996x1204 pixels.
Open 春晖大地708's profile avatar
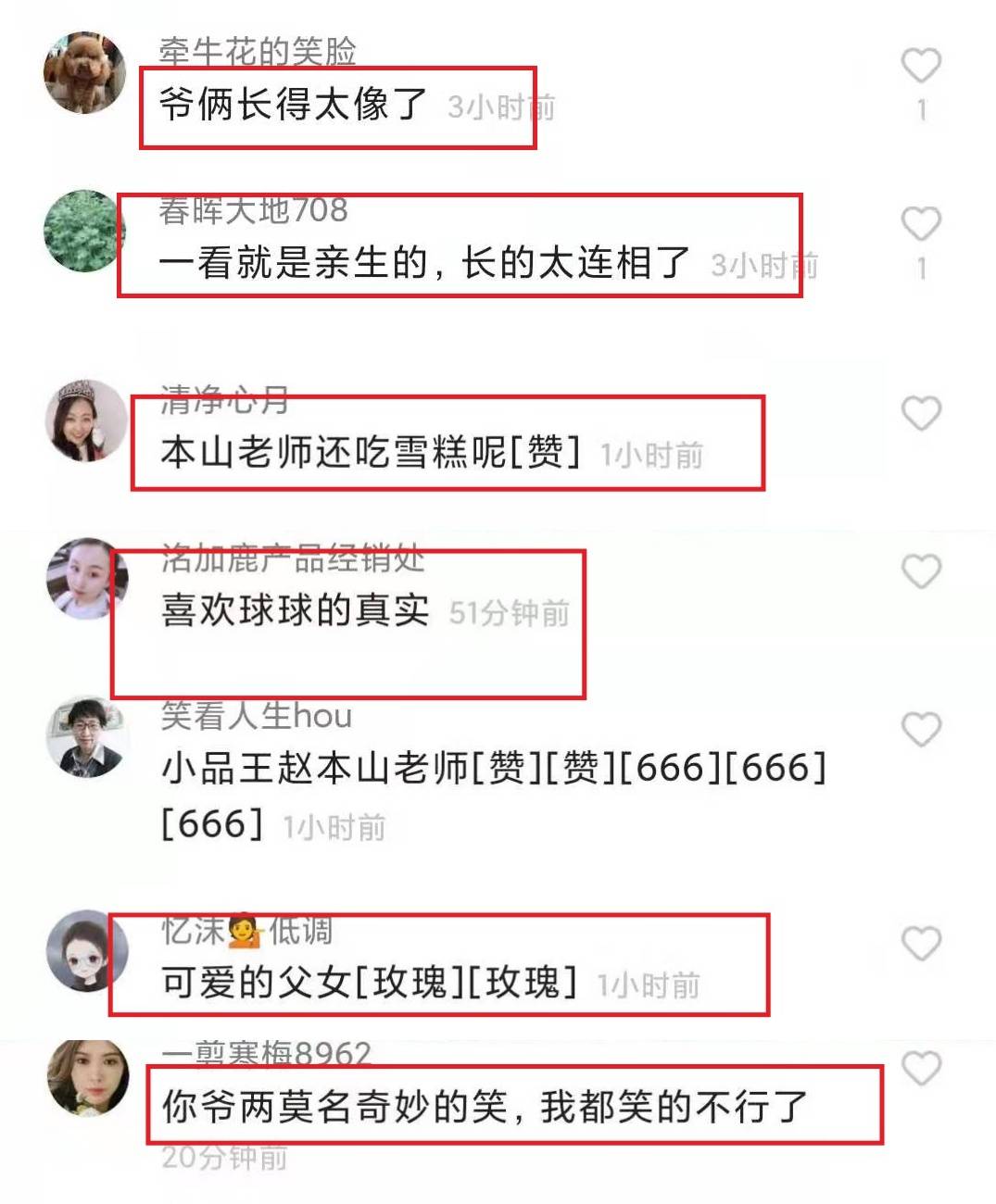[x=84, y=231]
